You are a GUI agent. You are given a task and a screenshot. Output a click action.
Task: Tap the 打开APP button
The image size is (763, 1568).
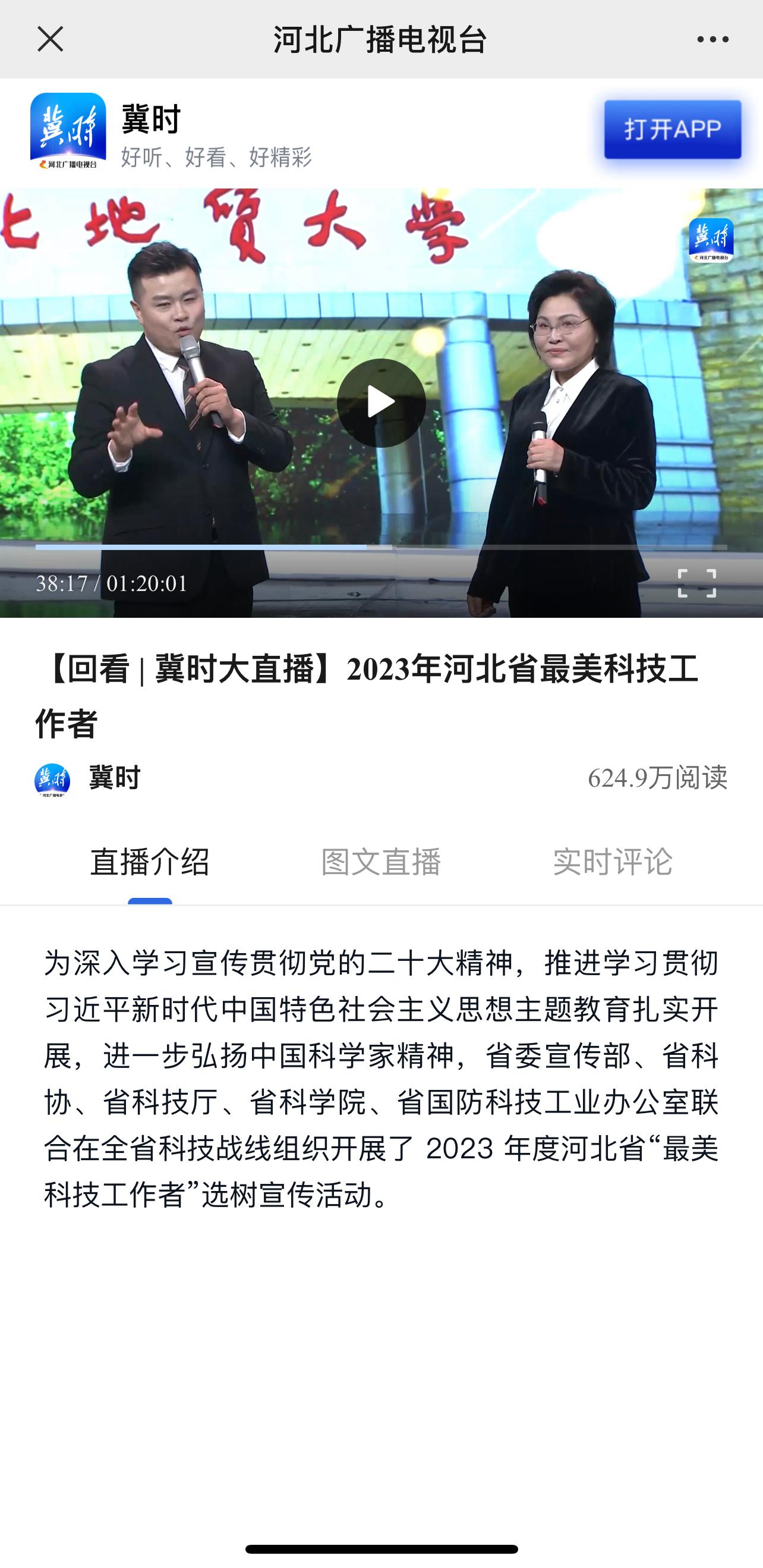tap(672, 130)
